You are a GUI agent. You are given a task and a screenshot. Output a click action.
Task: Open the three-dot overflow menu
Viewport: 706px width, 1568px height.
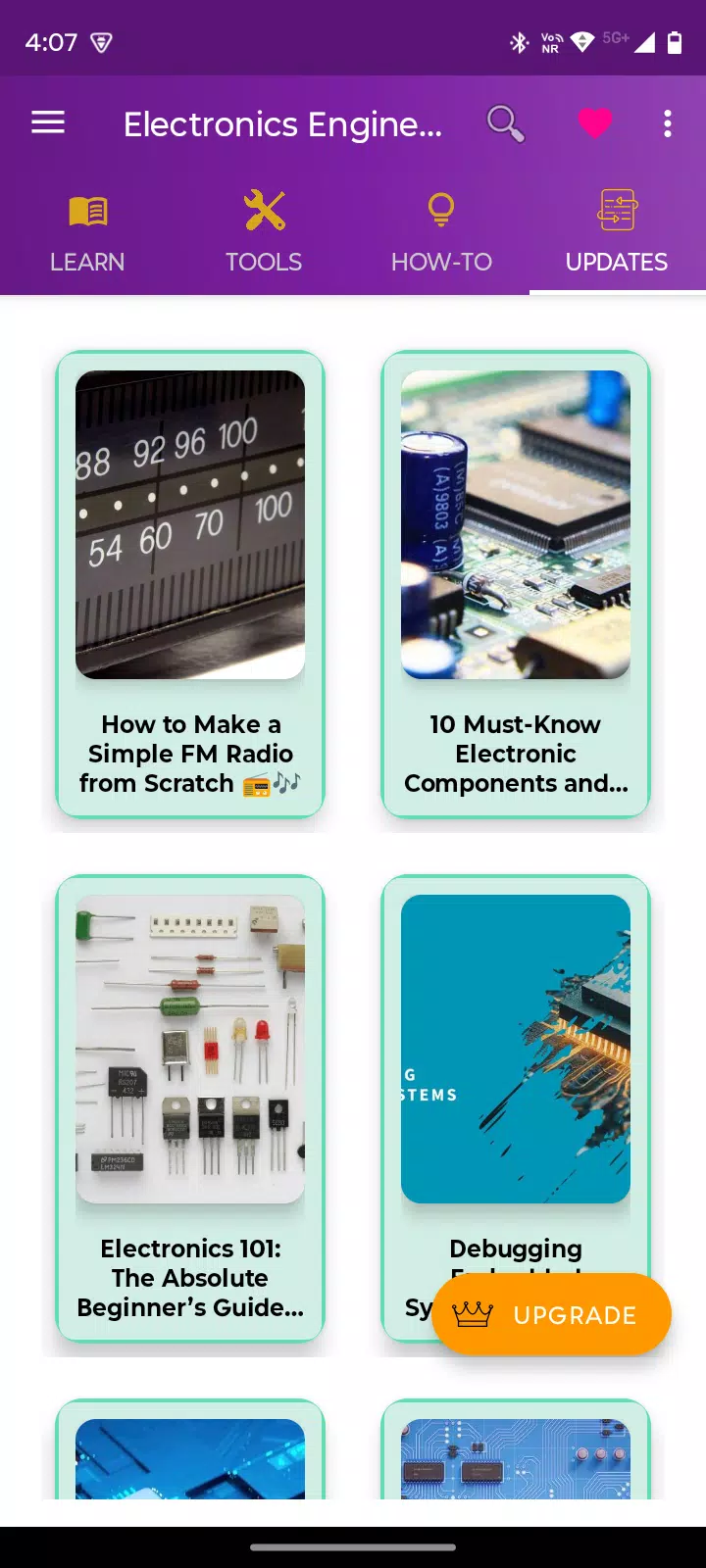[x=668, y=123]
